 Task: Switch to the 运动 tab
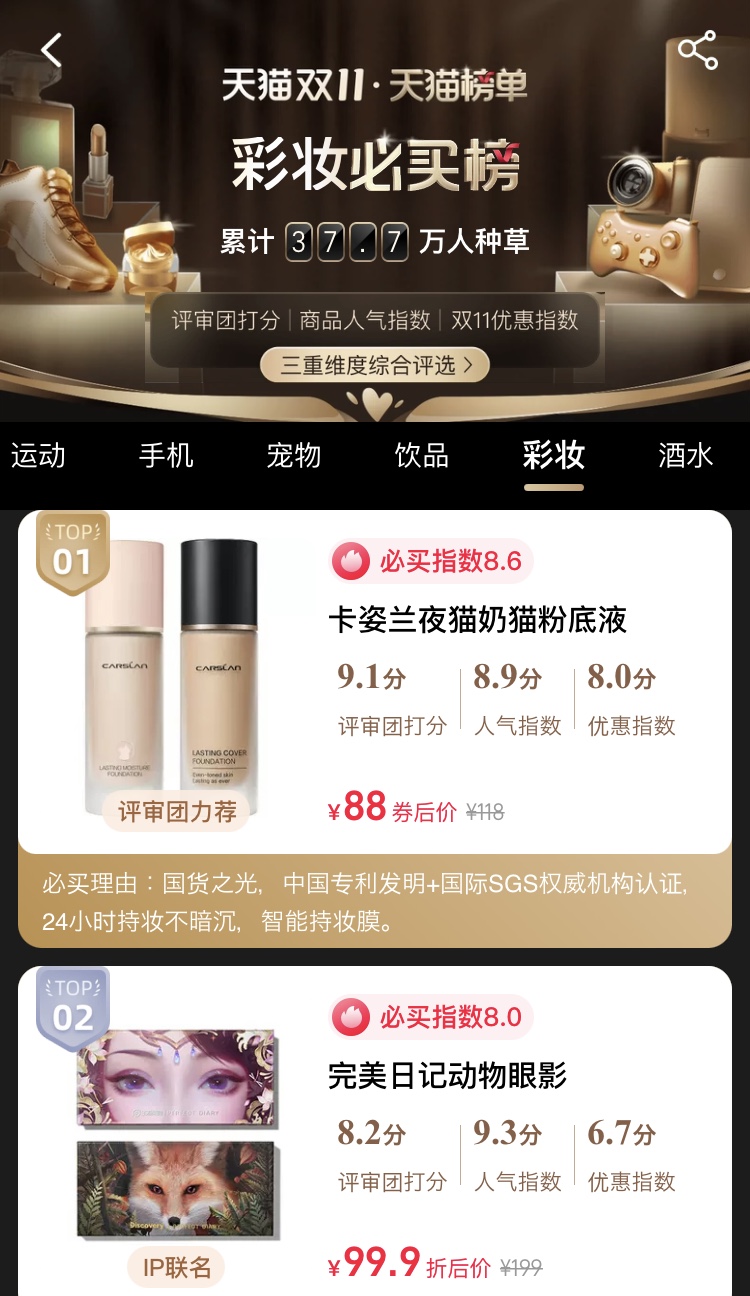coord(38,456)
